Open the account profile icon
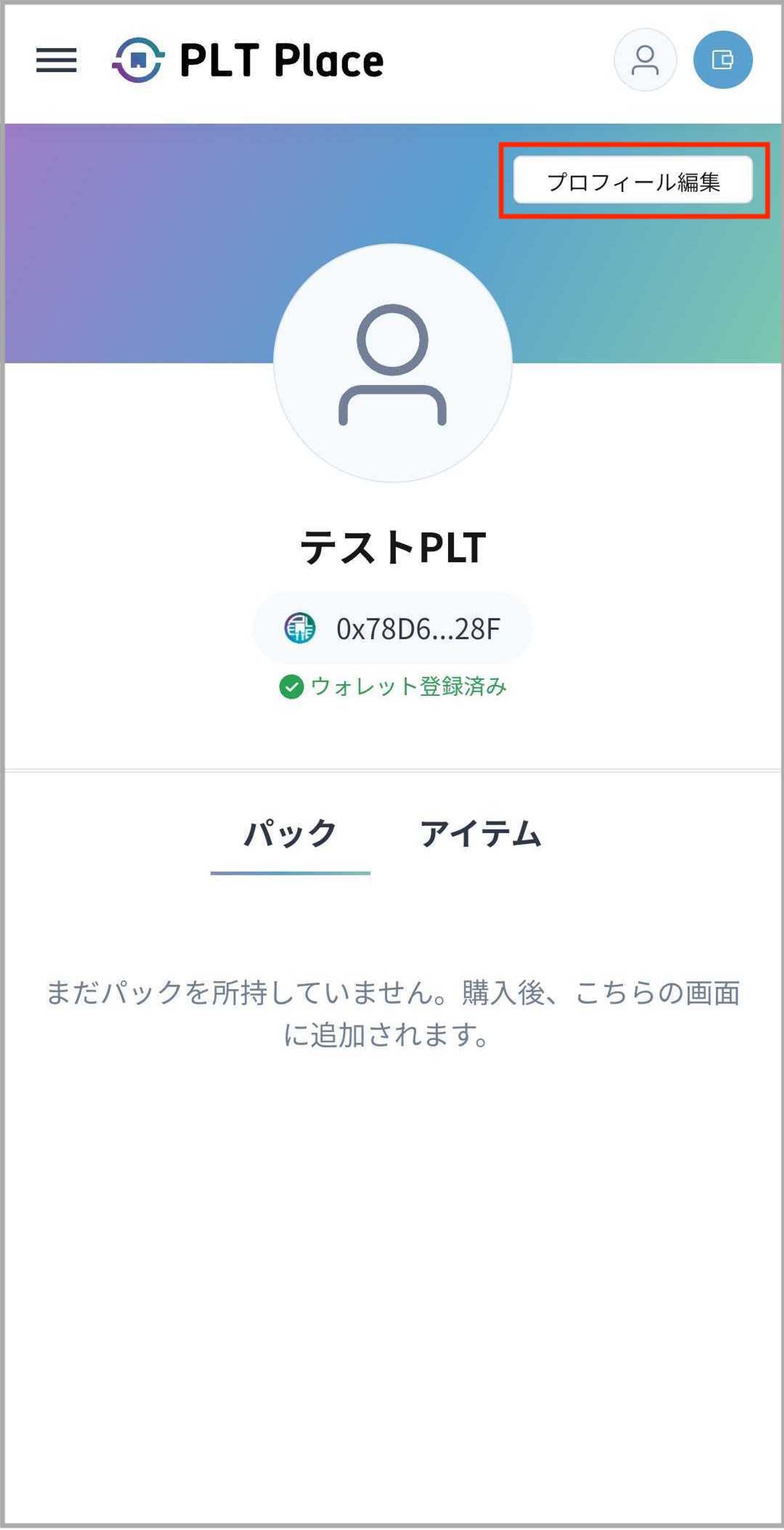The image size is (784, 1530). click(644, 60)
